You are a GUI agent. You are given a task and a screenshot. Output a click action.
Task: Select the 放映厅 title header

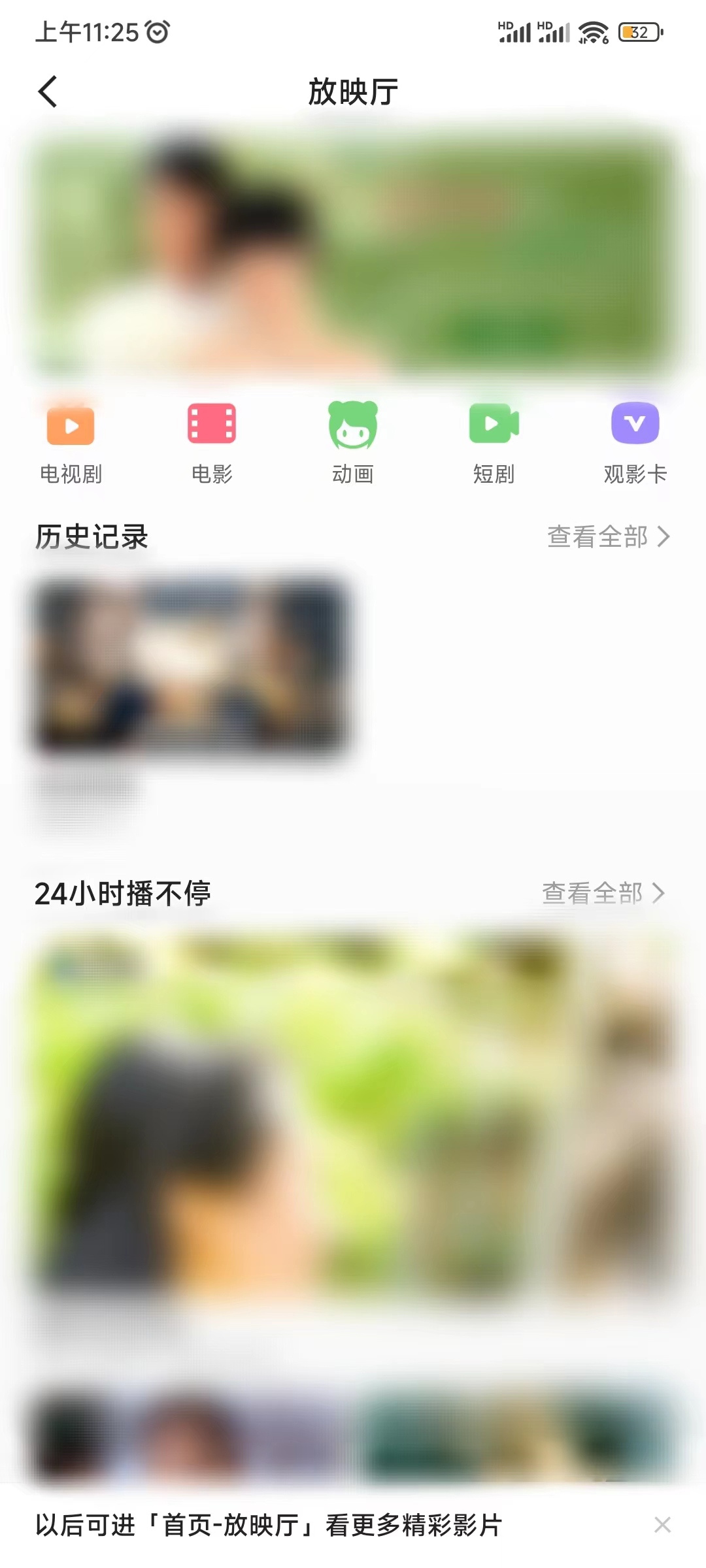point(353,92)
